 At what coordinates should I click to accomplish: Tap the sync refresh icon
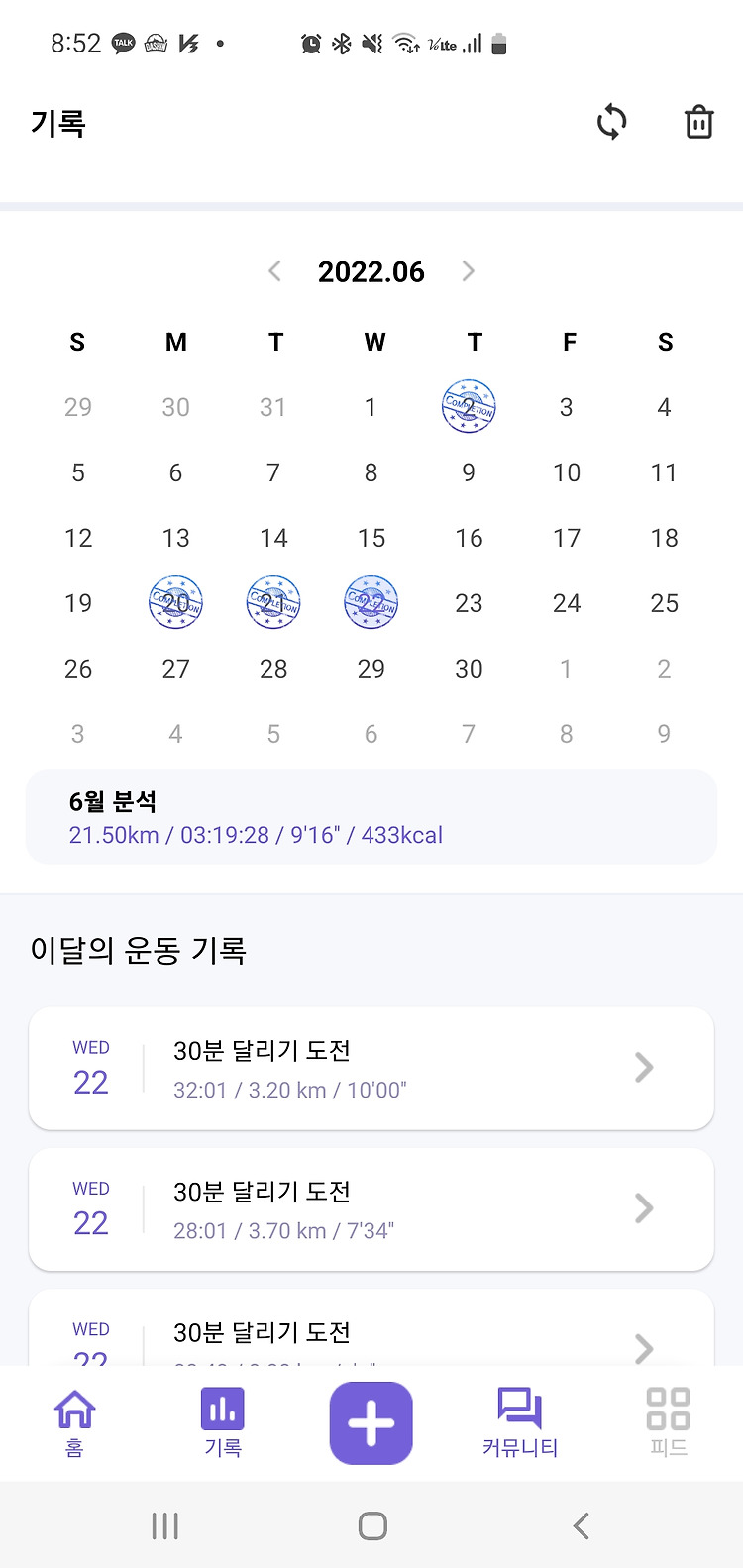point(612,123)
